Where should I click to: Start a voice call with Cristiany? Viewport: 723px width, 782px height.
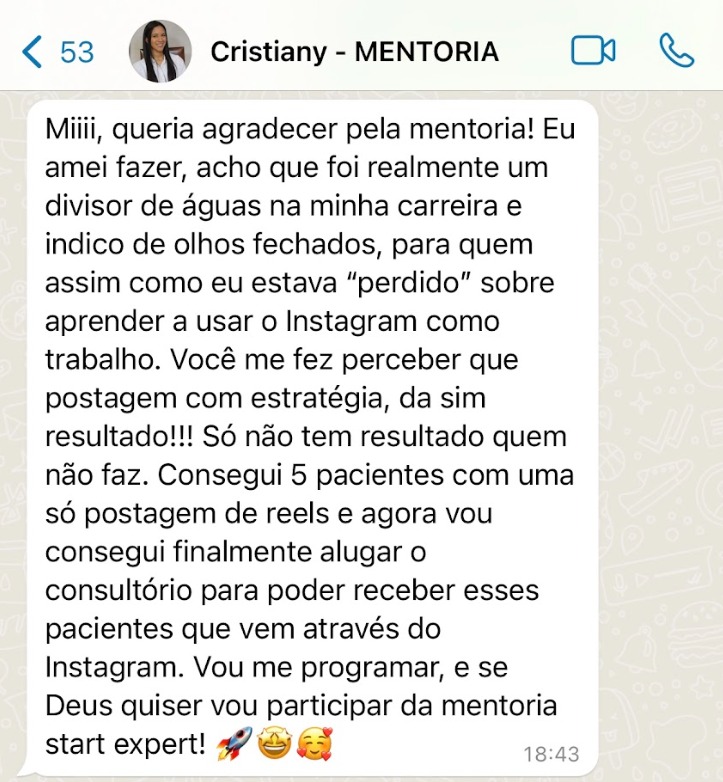click(677, 51)
